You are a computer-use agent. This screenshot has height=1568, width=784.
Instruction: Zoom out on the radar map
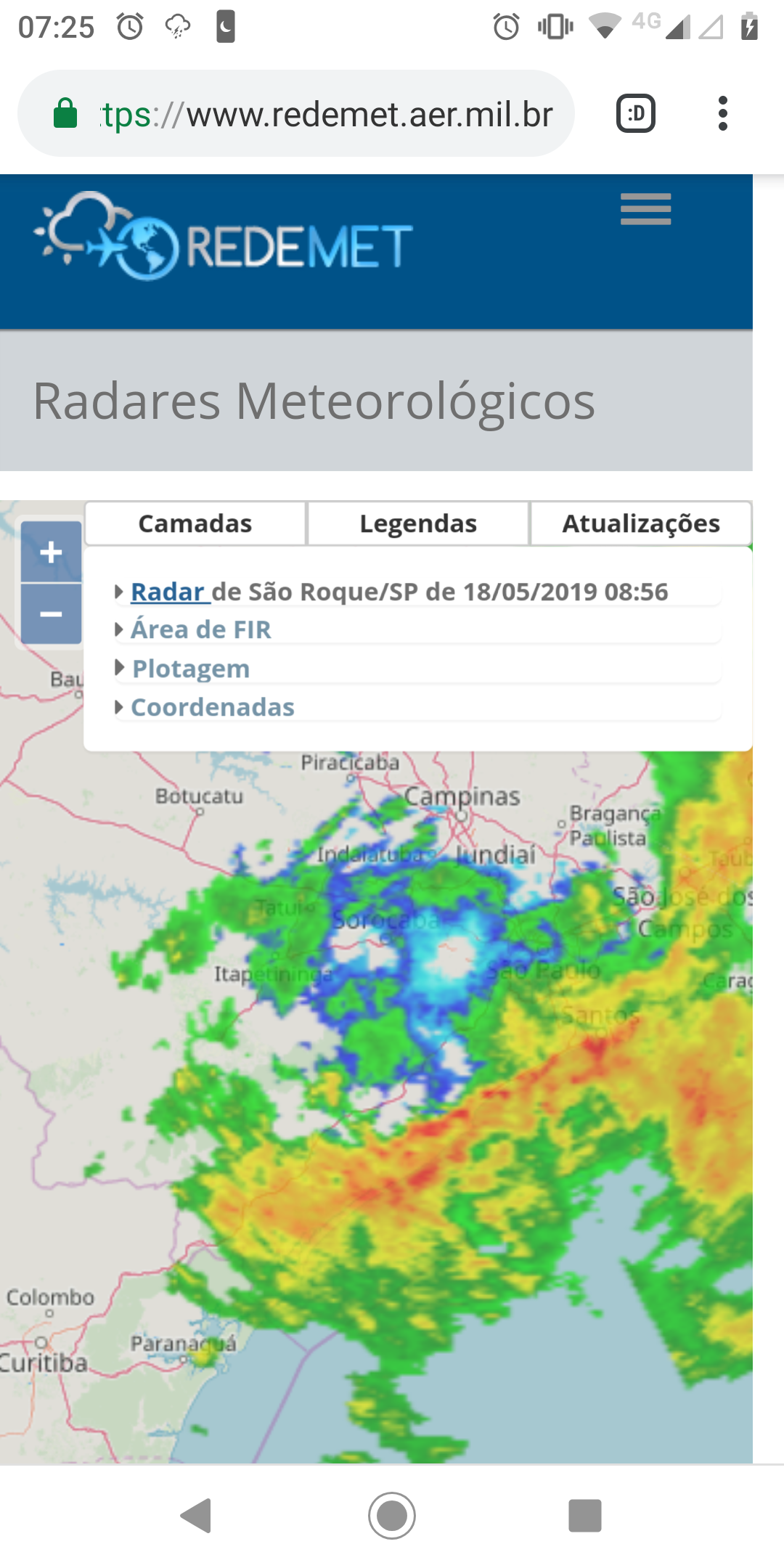[x=51, y=614]
